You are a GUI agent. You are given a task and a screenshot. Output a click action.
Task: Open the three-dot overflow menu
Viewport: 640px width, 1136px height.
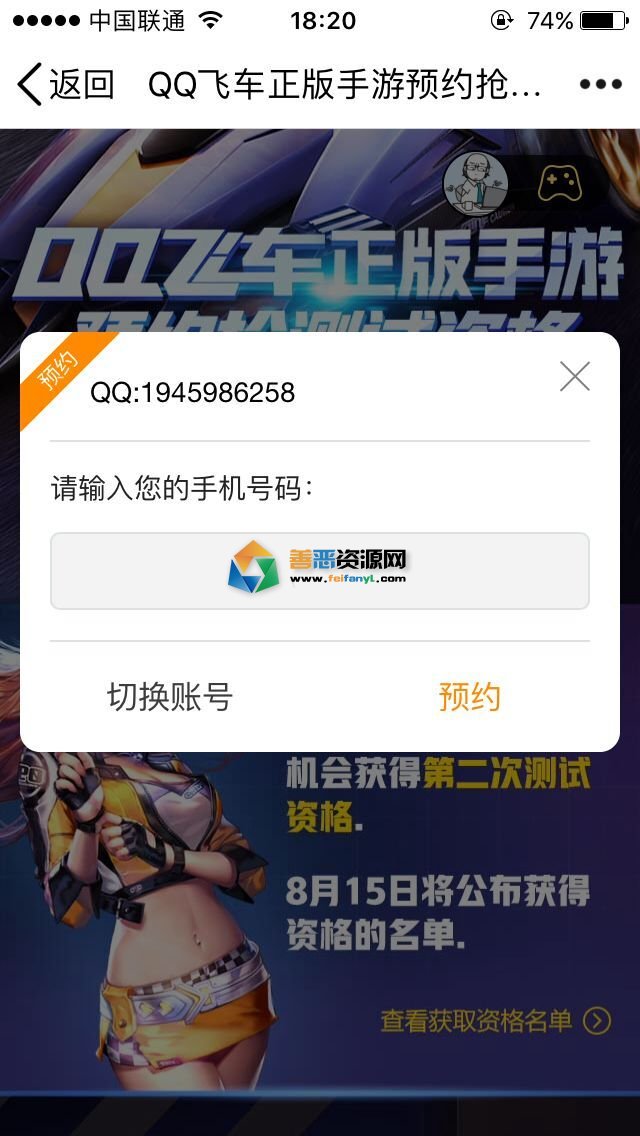(x=600, y=85)
